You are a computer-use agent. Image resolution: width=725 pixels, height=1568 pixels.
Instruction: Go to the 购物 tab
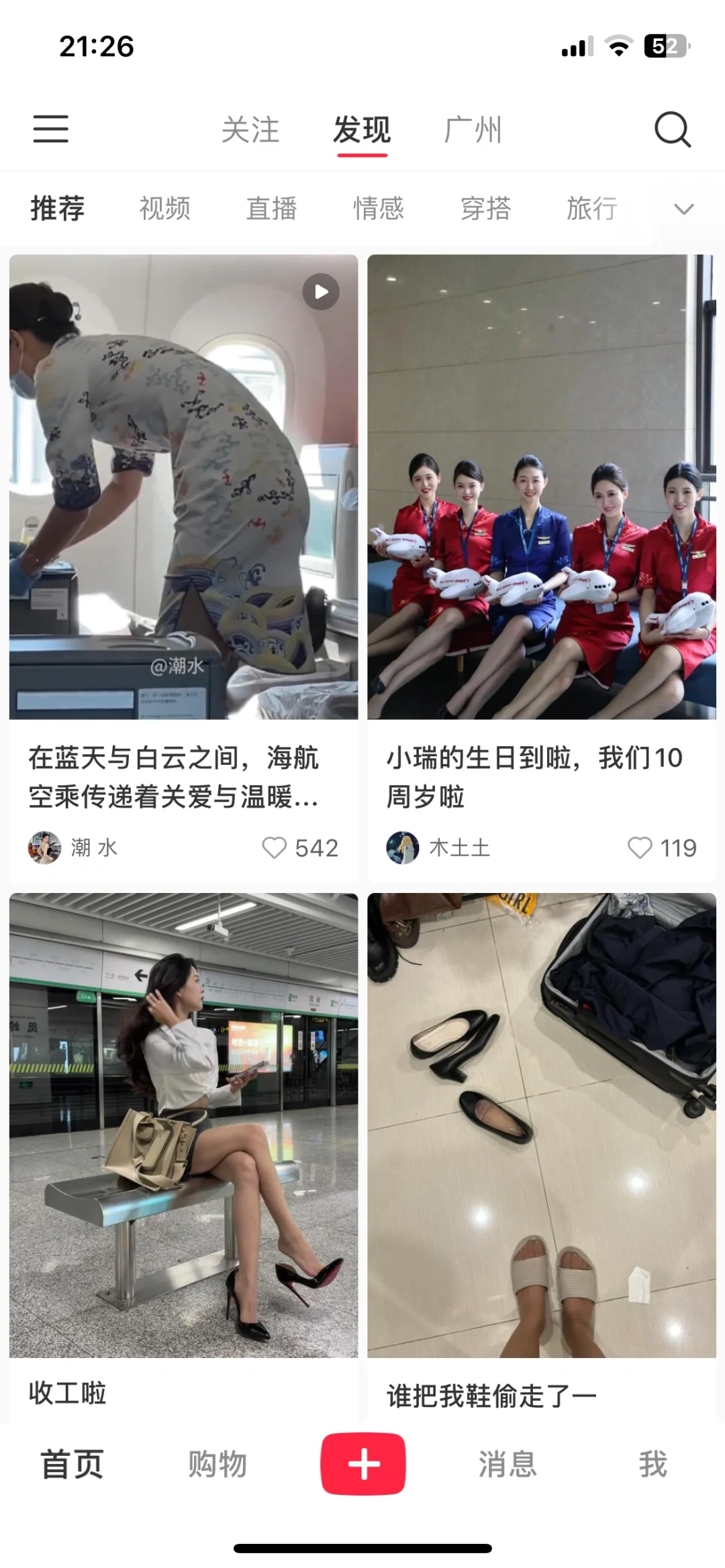(x=217, y=1464)
